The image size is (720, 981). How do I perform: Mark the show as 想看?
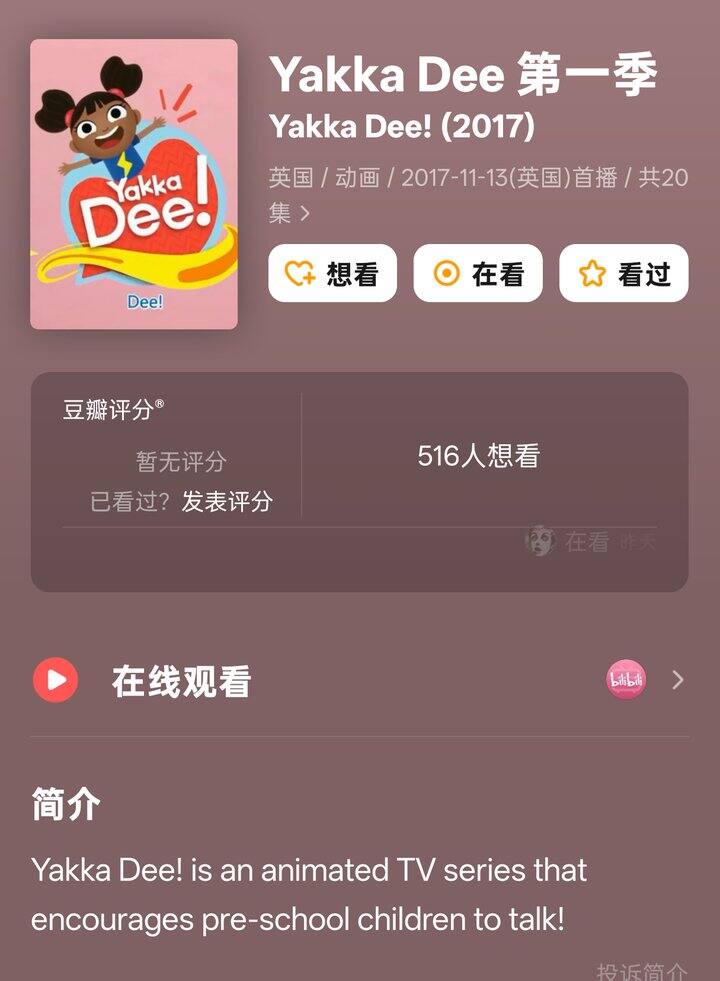[332, 273]
